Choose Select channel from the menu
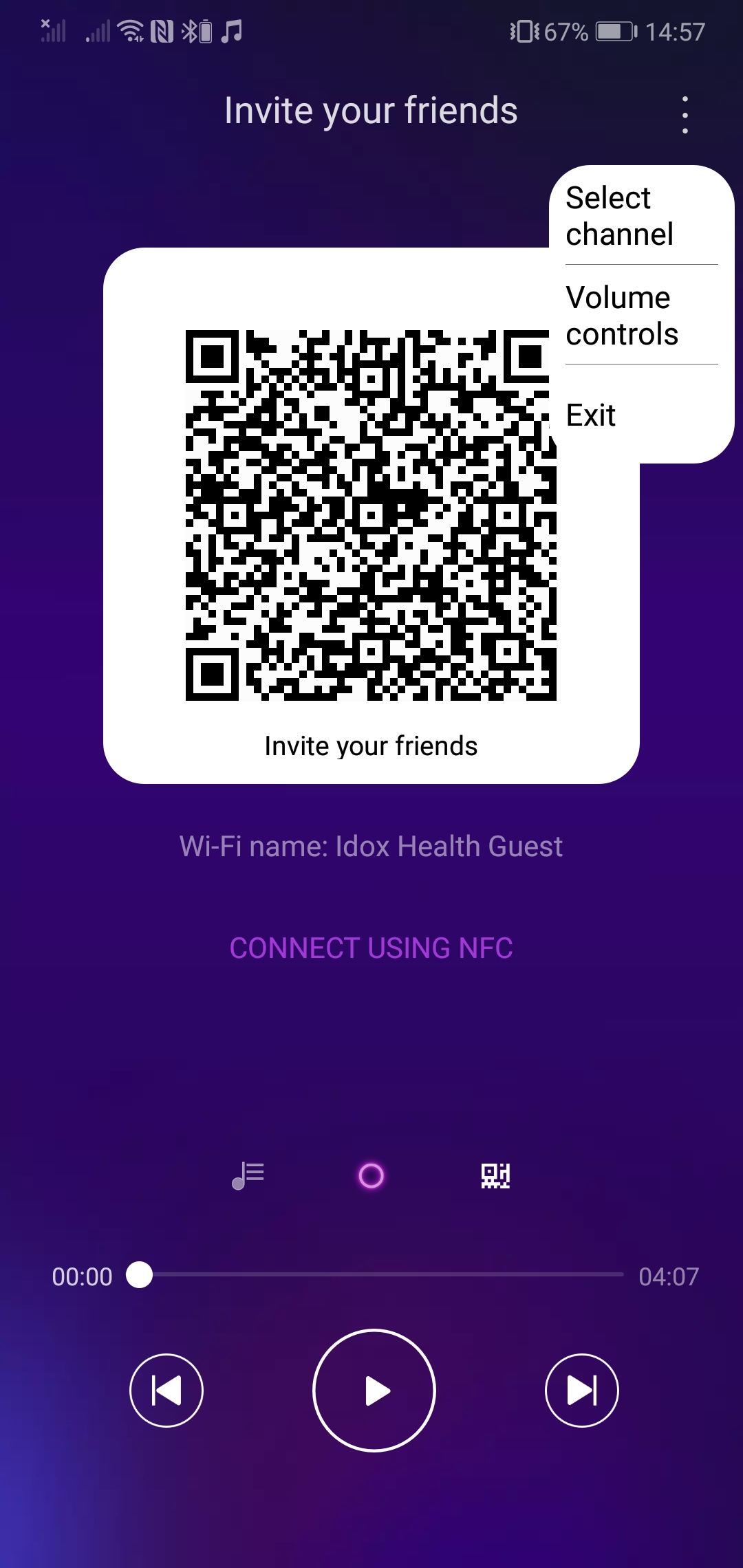The height and width of the screenshot is (1568, 743). (641, 216)
